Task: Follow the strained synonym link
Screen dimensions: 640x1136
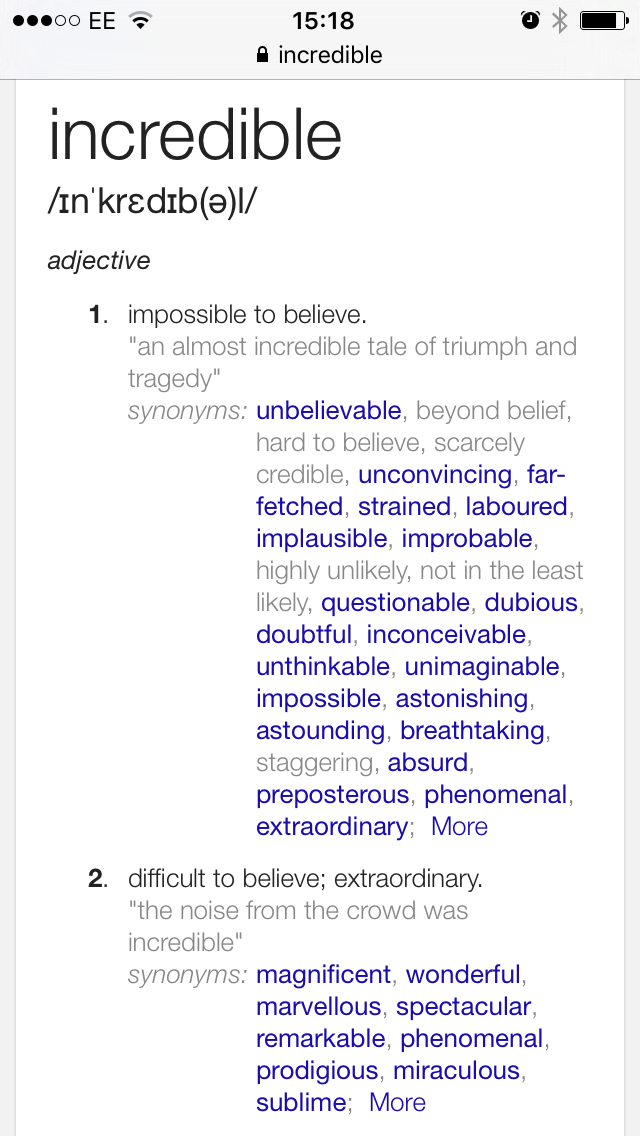Action: click(404, 506)
